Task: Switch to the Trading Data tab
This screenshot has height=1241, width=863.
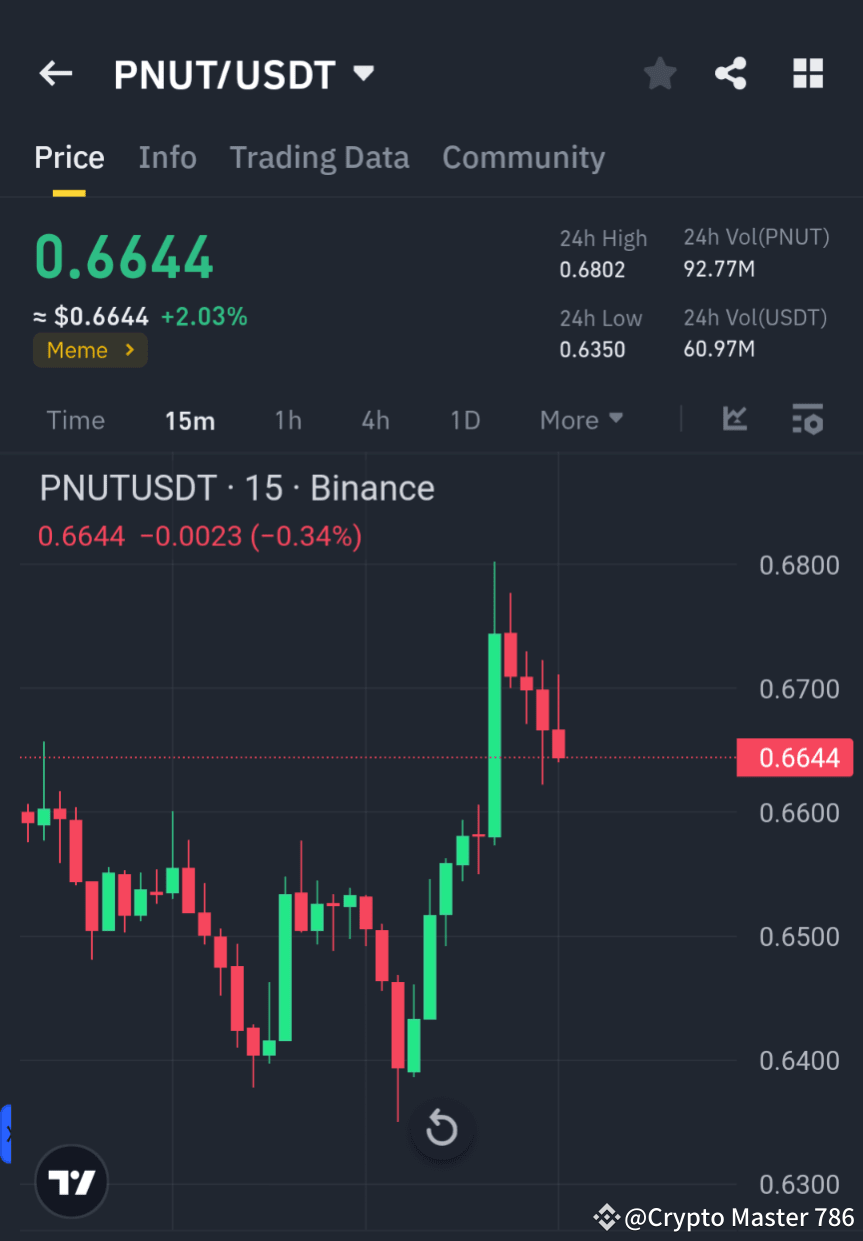Action: point(319,157)
